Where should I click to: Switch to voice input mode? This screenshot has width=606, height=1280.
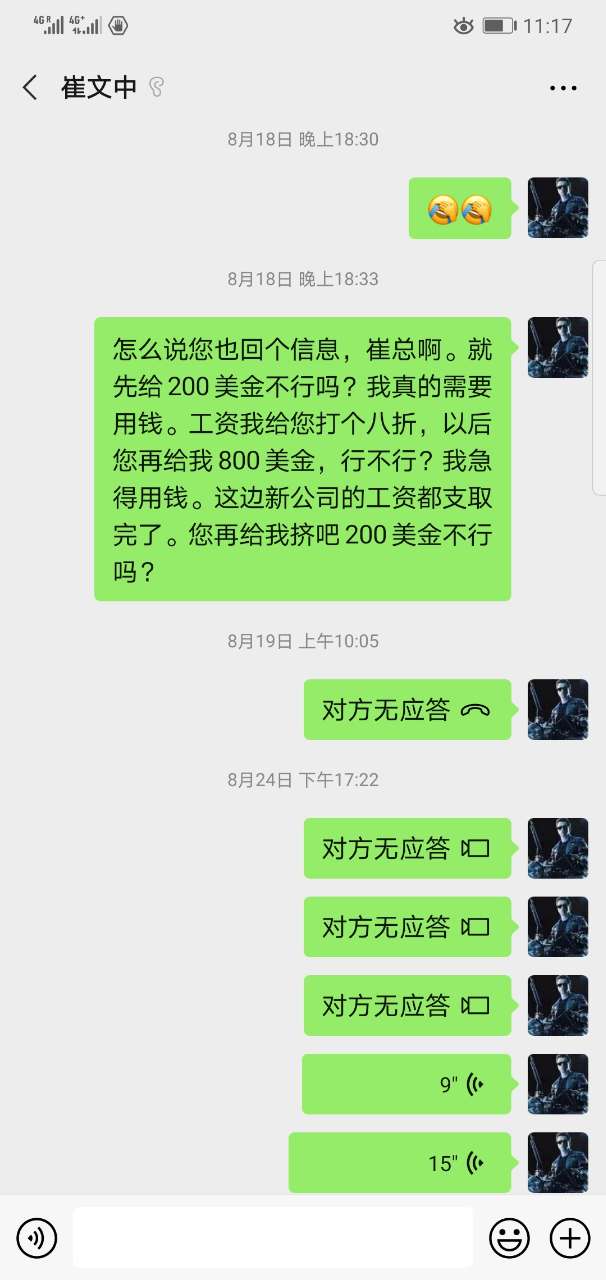[x=37, y=1238]
